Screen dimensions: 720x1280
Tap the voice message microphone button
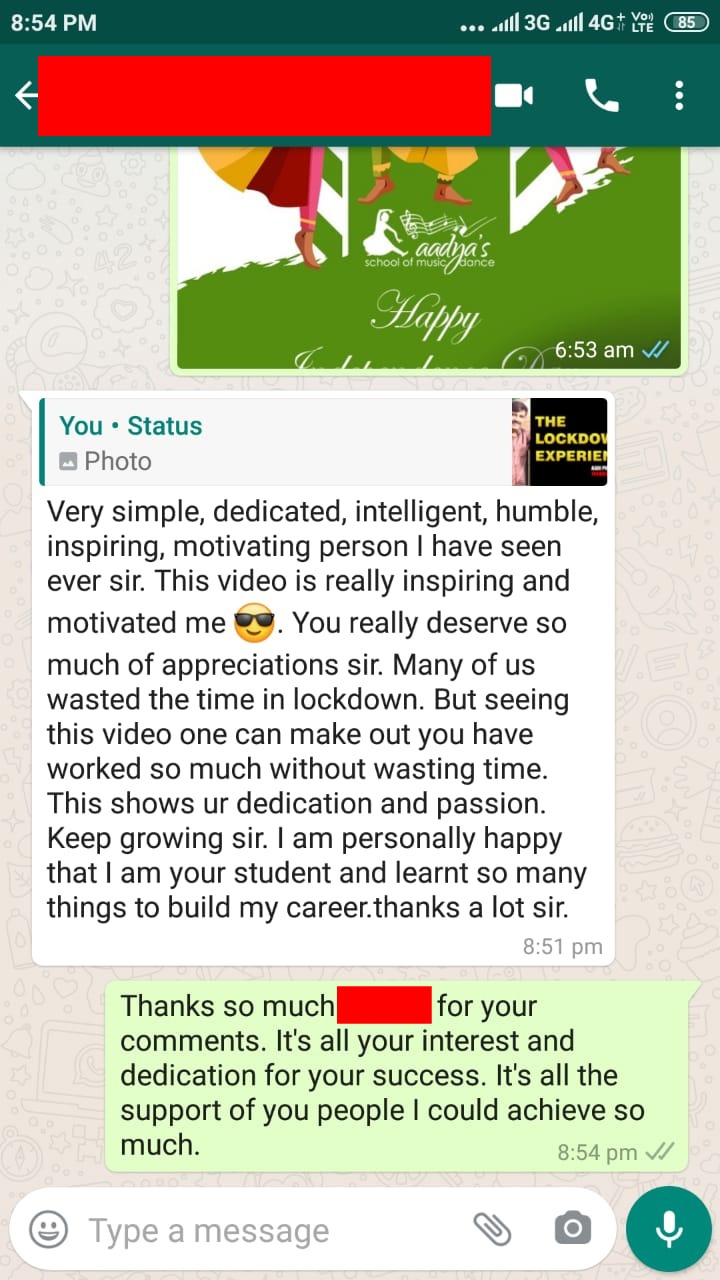click(668, 1229)
